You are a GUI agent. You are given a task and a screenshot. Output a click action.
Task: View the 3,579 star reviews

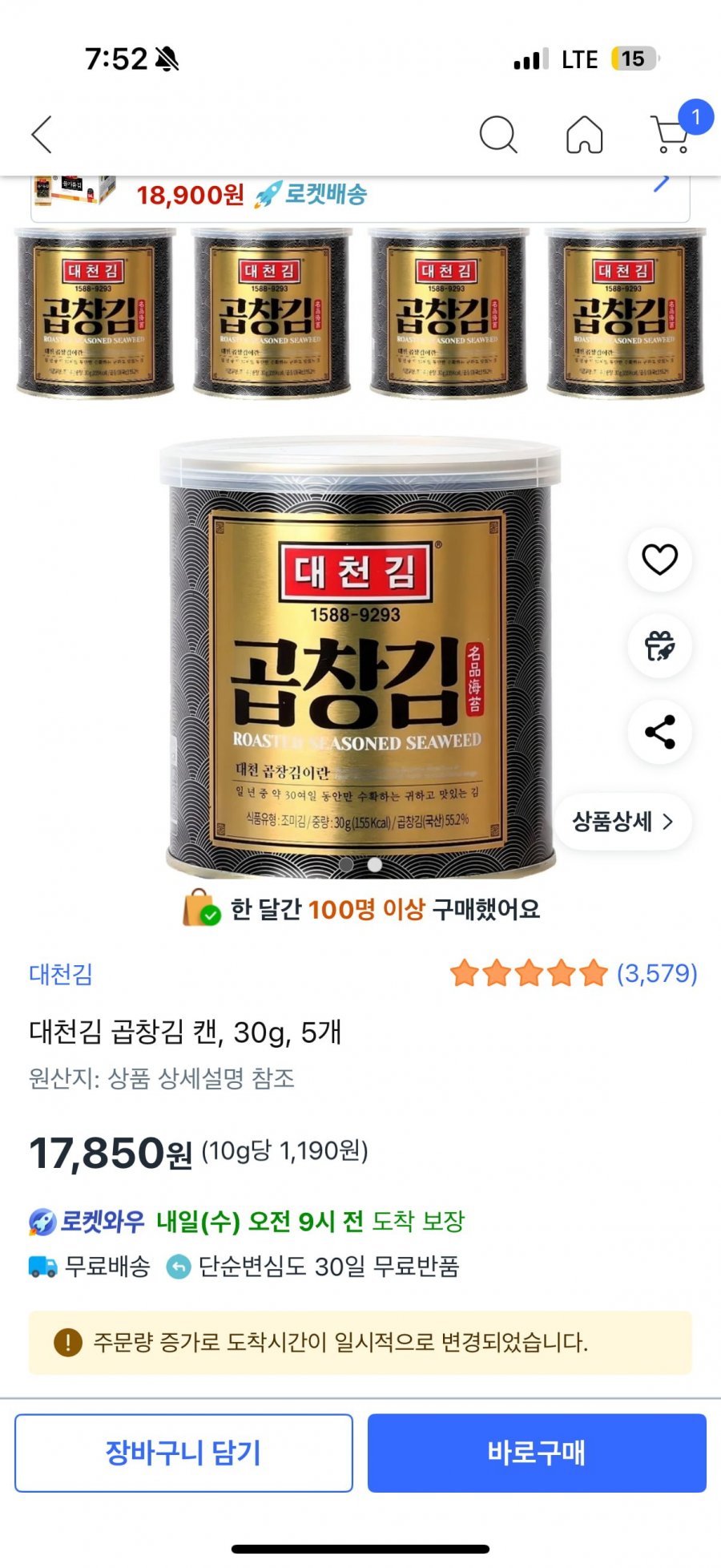574,974
